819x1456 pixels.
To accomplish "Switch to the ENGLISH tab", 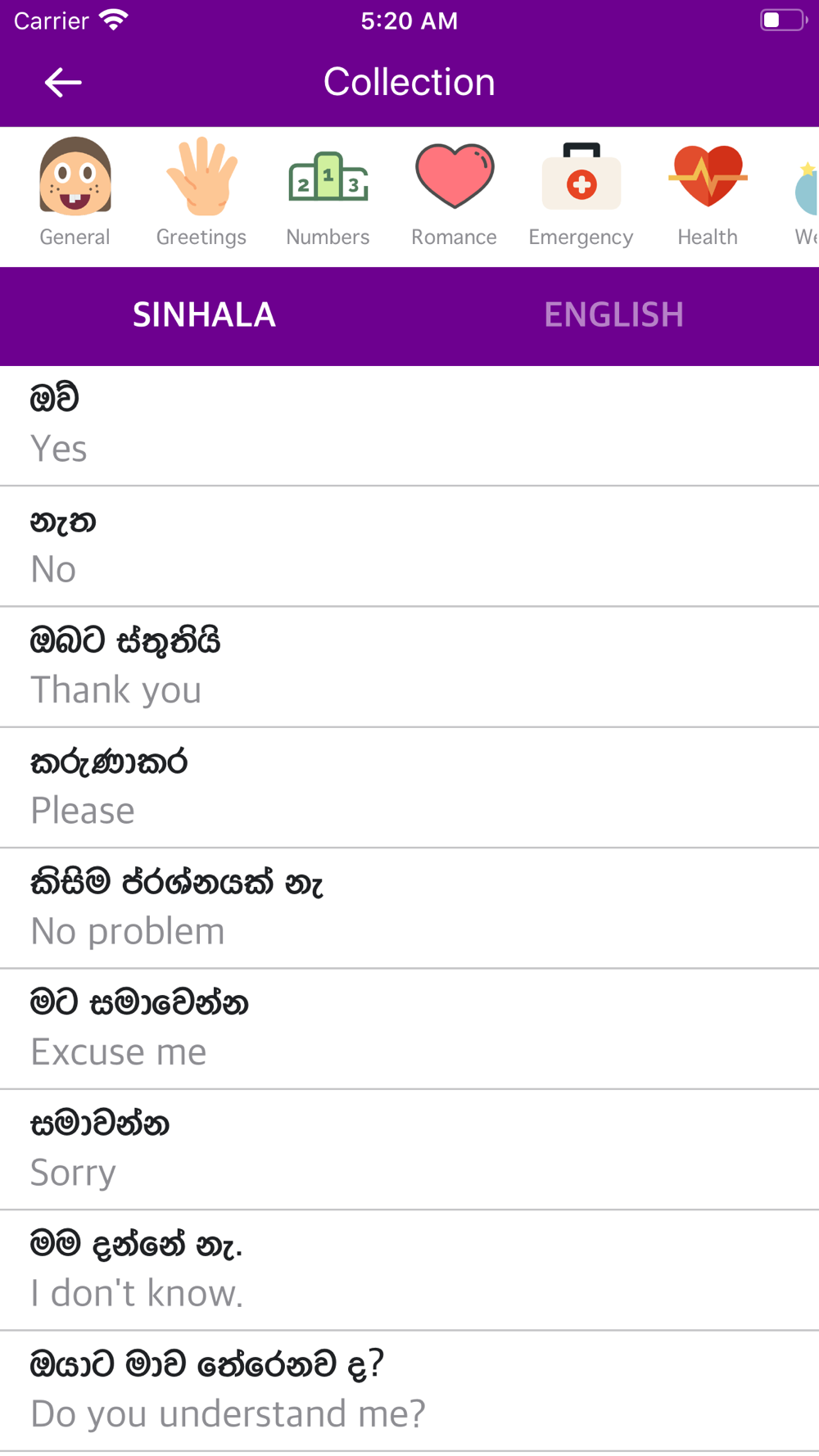I will point(614,315).
